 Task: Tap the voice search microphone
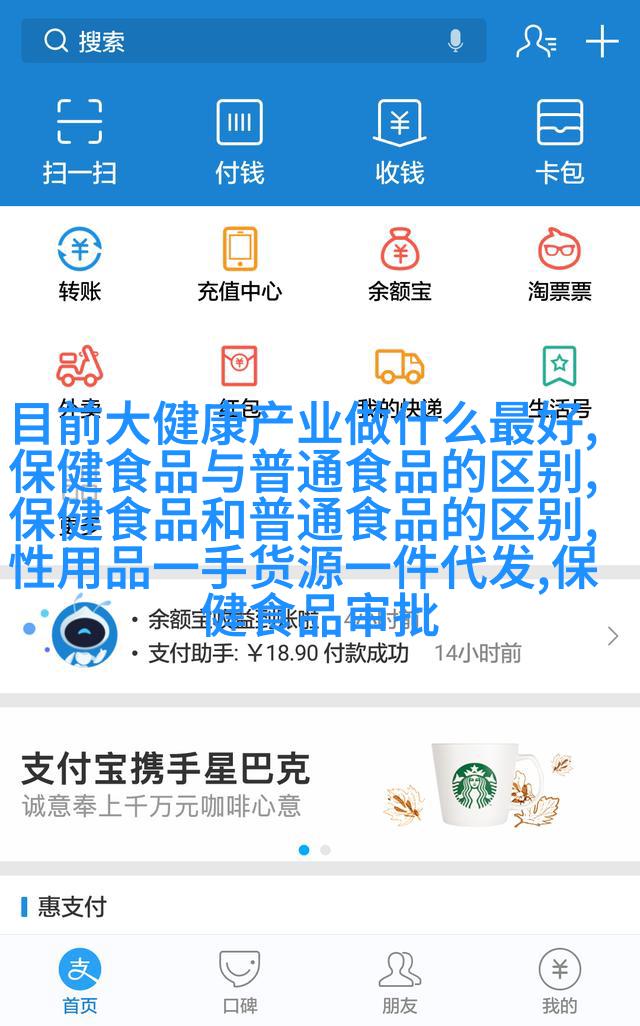[456, 41]
